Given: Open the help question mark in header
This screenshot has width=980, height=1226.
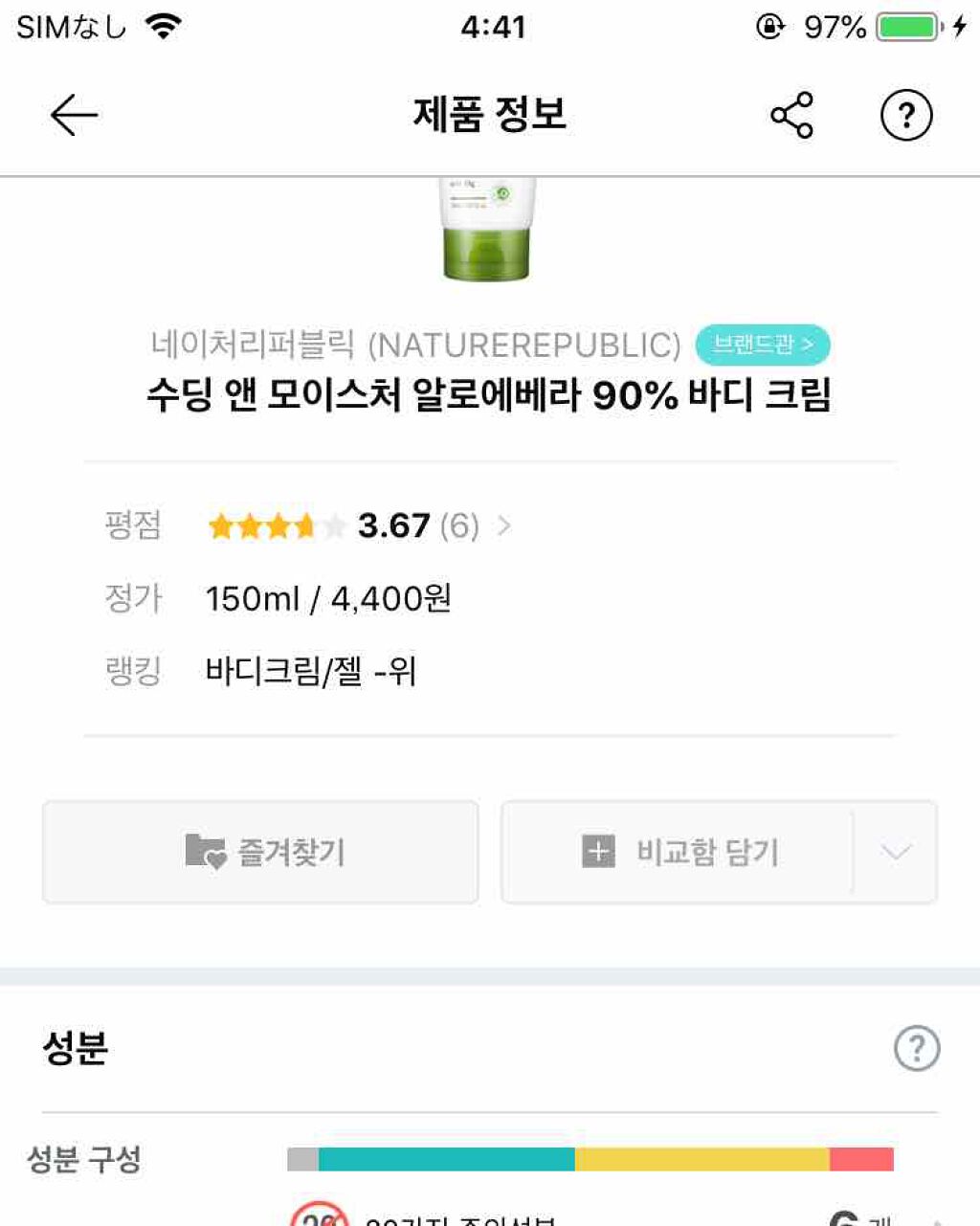Looking at the screenshot, I should [905, 116].
